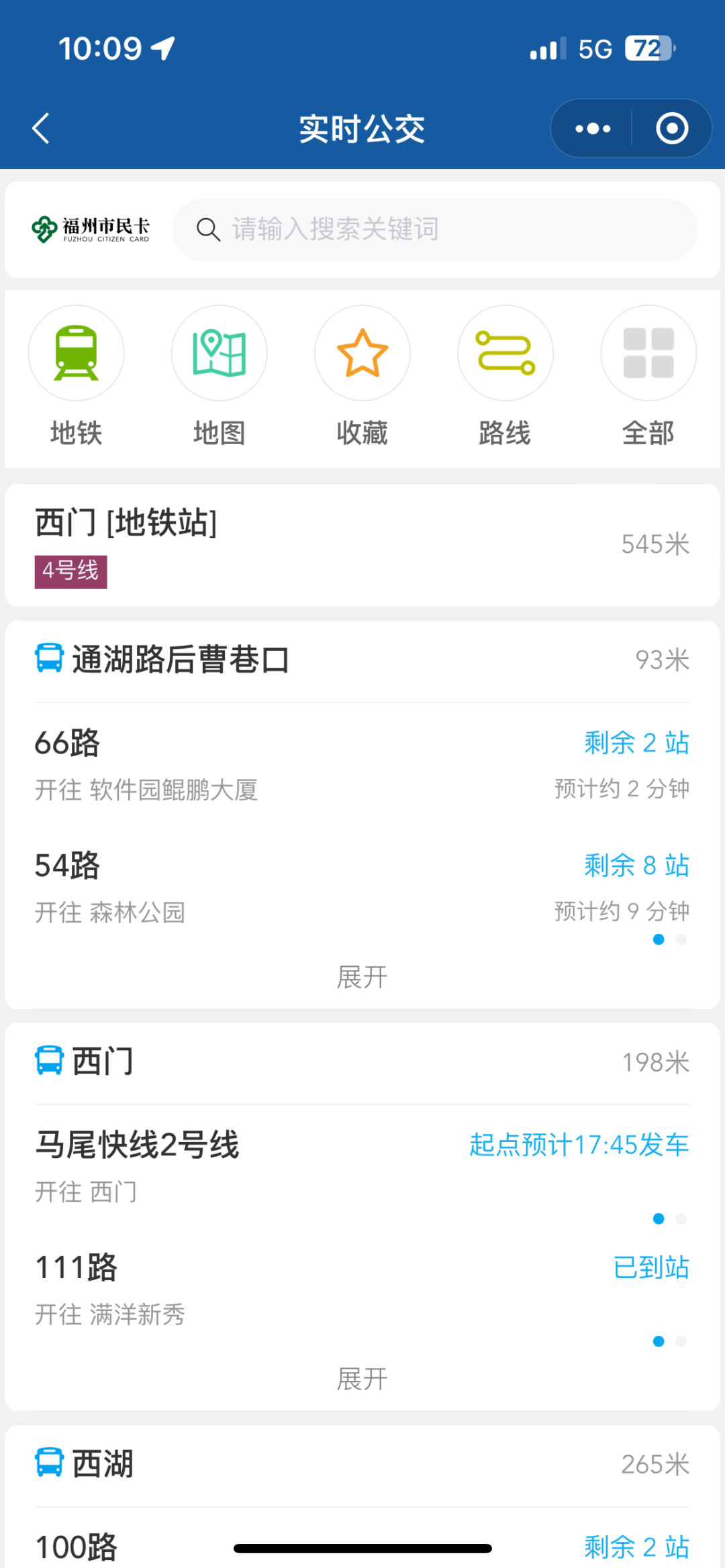Open the 地图 map shortcut
This screenshot has height=1568, width=725.
[219, 376]
